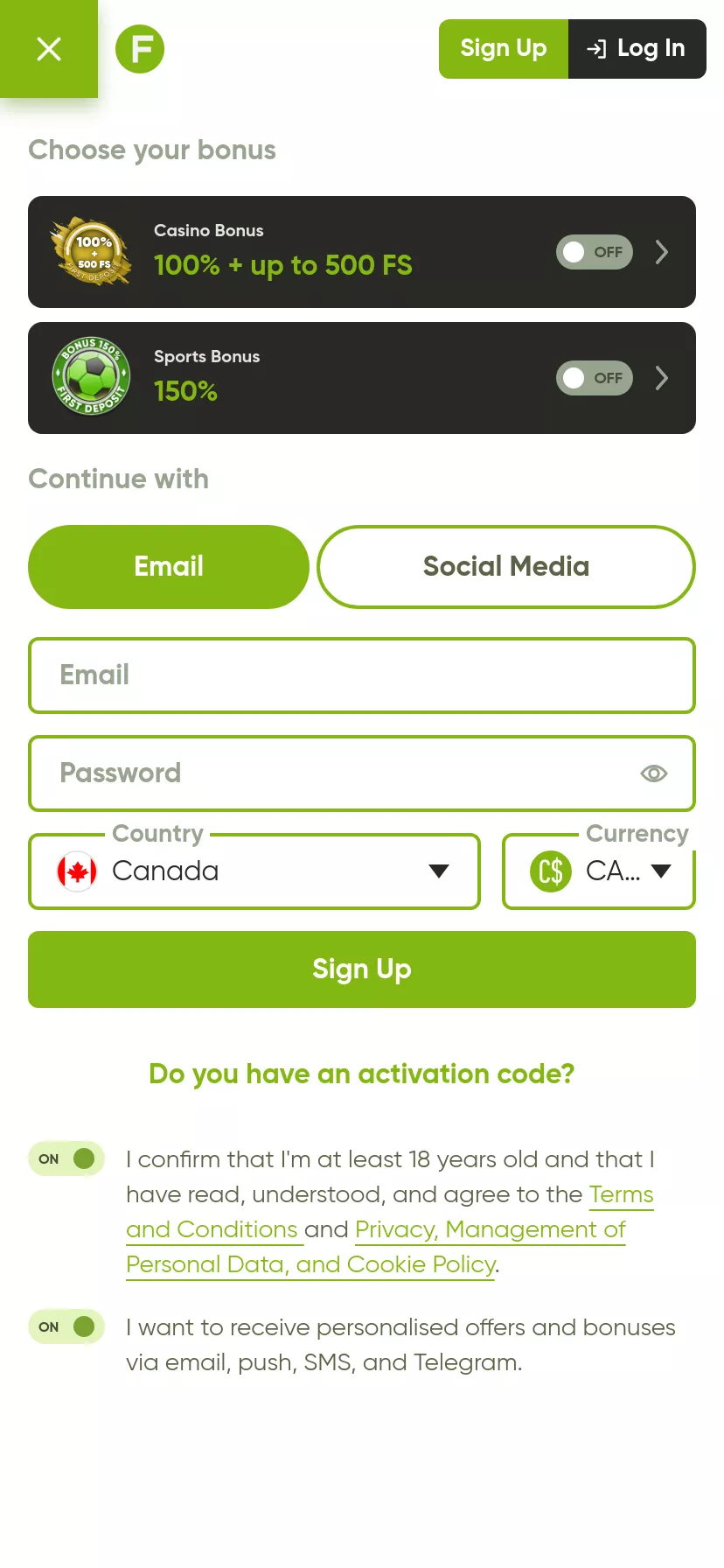This screenshot has height=1568, width=724.
Task: Expand Casino Bonus details chevron
Action: (662, 252)
